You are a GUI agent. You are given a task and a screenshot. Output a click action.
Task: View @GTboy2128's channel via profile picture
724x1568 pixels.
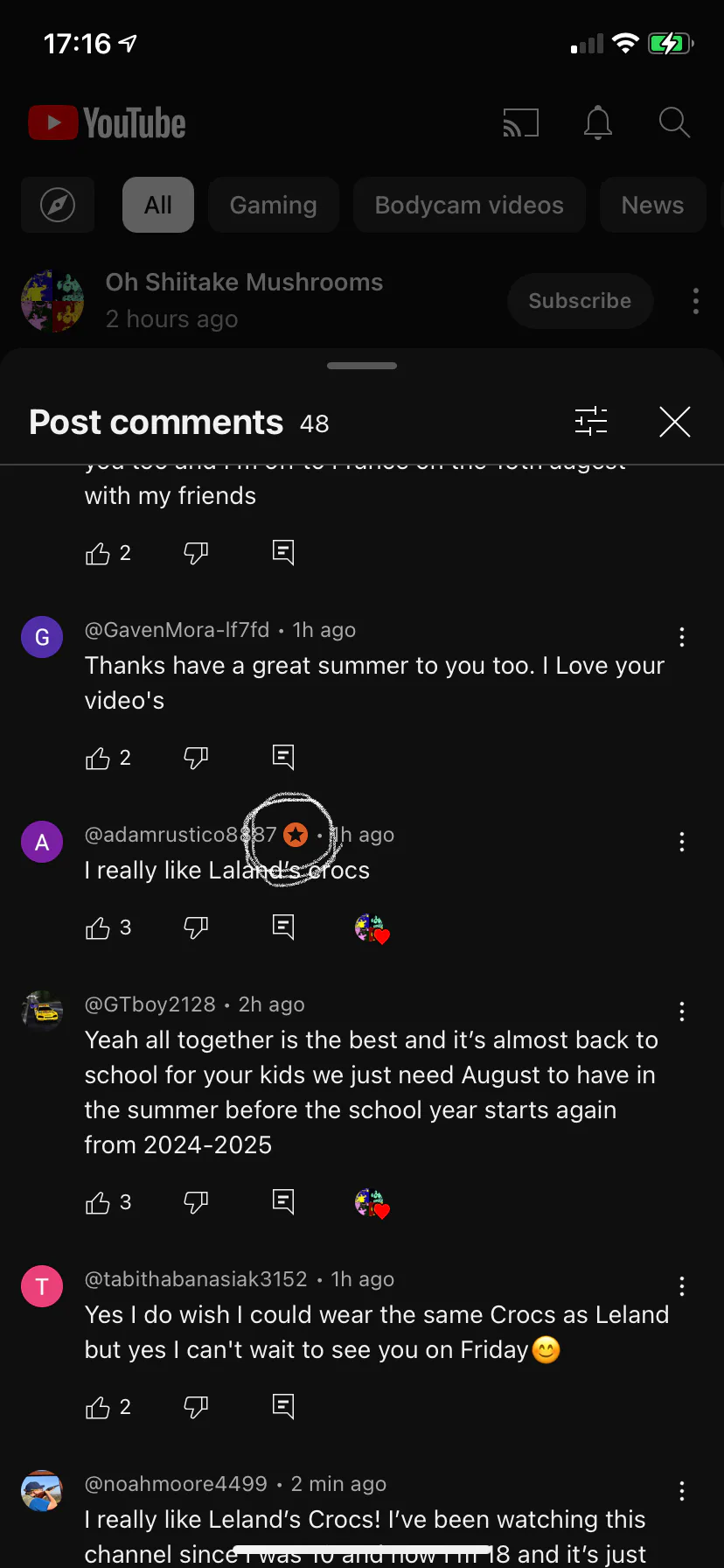[x=42, y=1011]
